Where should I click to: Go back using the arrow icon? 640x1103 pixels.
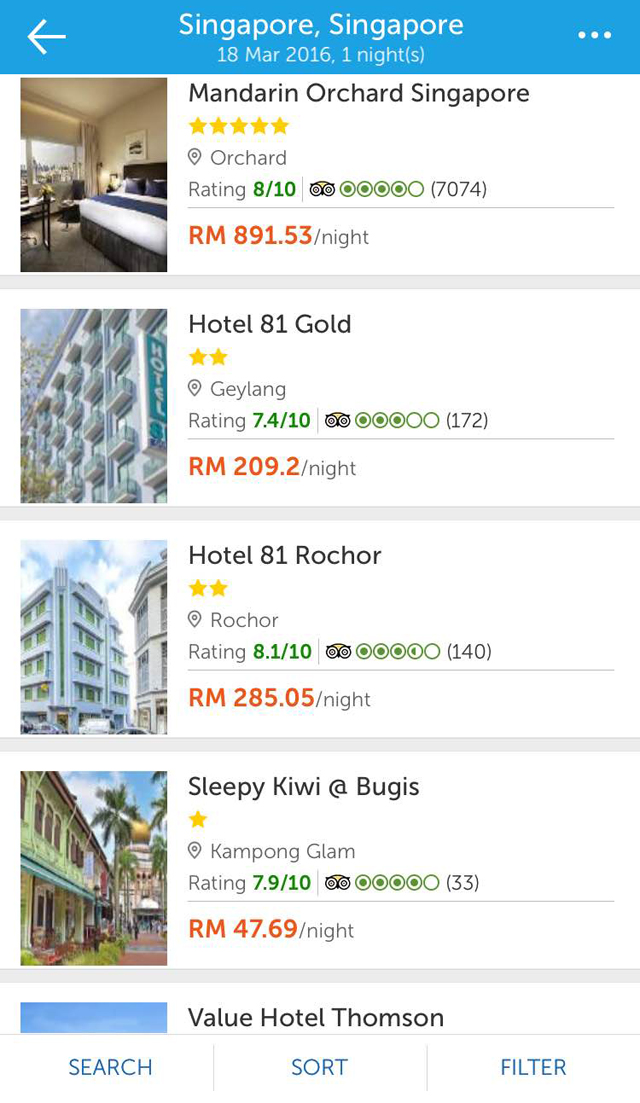click(46, 37)
